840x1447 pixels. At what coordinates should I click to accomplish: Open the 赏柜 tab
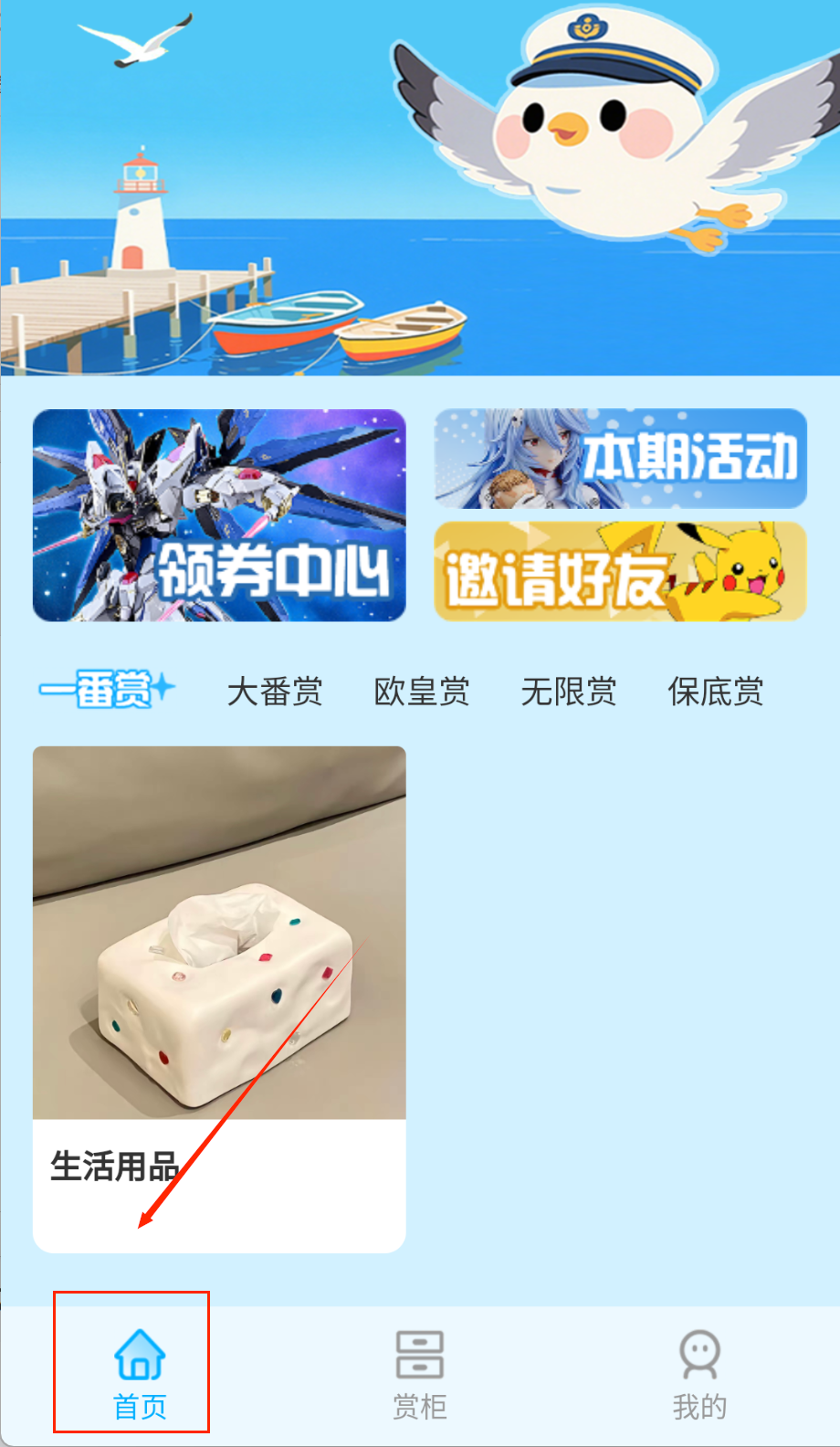(x=420, y=1373)
